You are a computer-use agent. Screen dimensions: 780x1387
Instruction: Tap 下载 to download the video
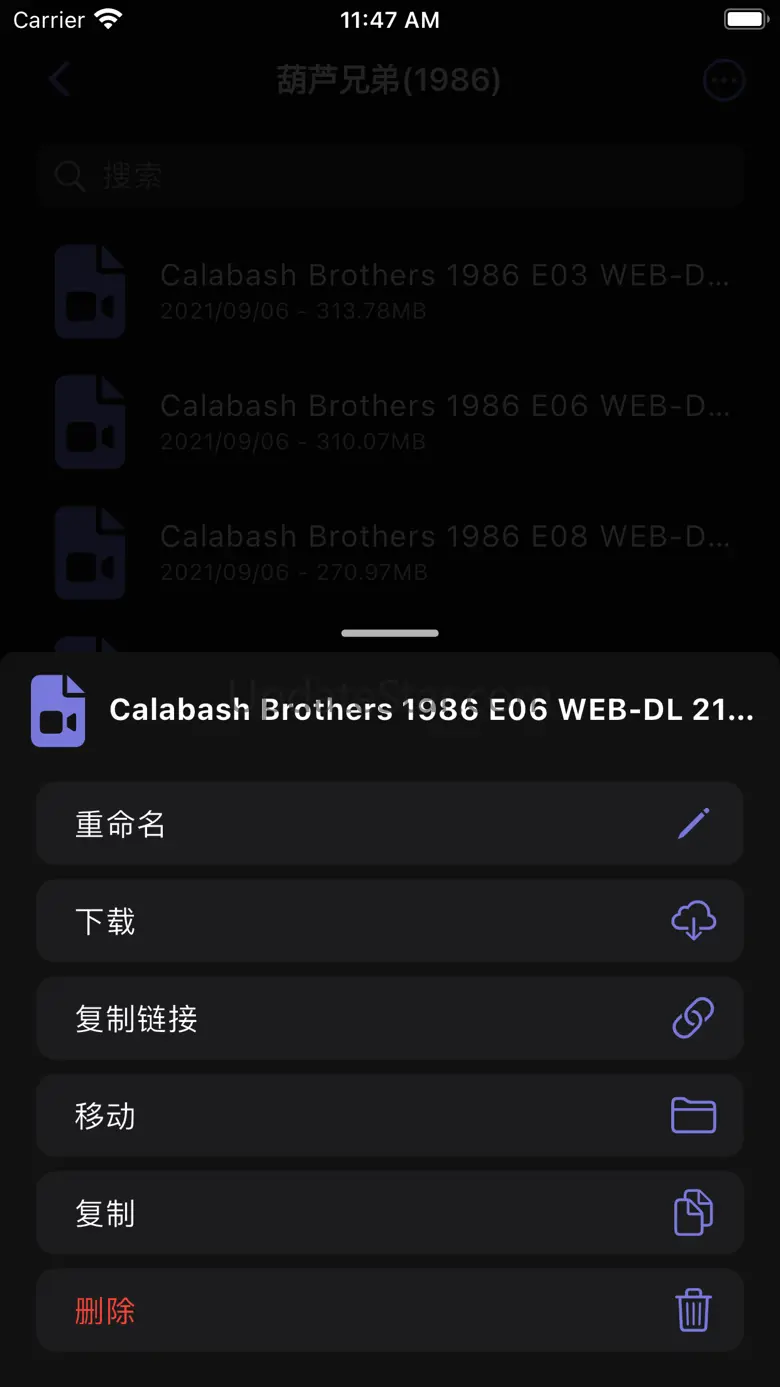(x=389, y=921)
